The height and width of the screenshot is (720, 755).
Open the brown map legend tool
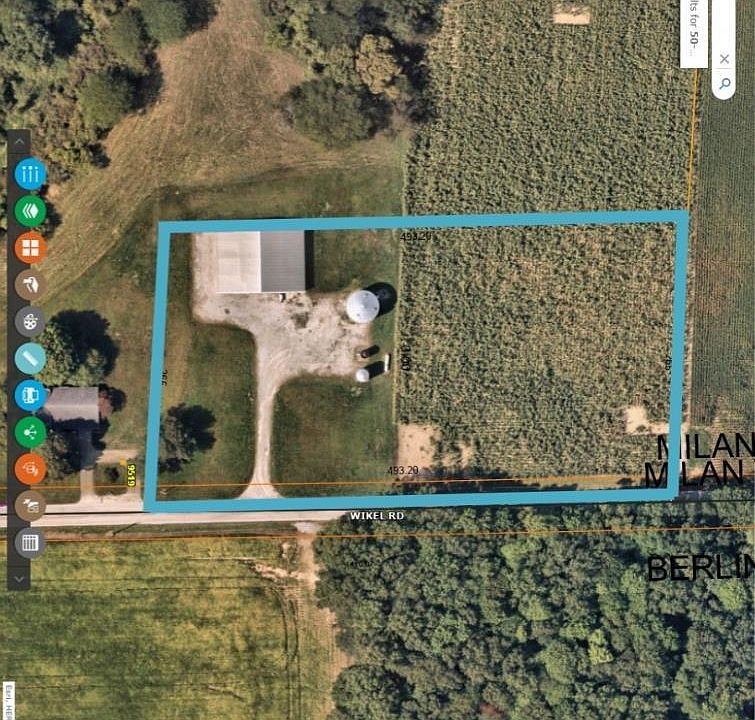(30, 505)
